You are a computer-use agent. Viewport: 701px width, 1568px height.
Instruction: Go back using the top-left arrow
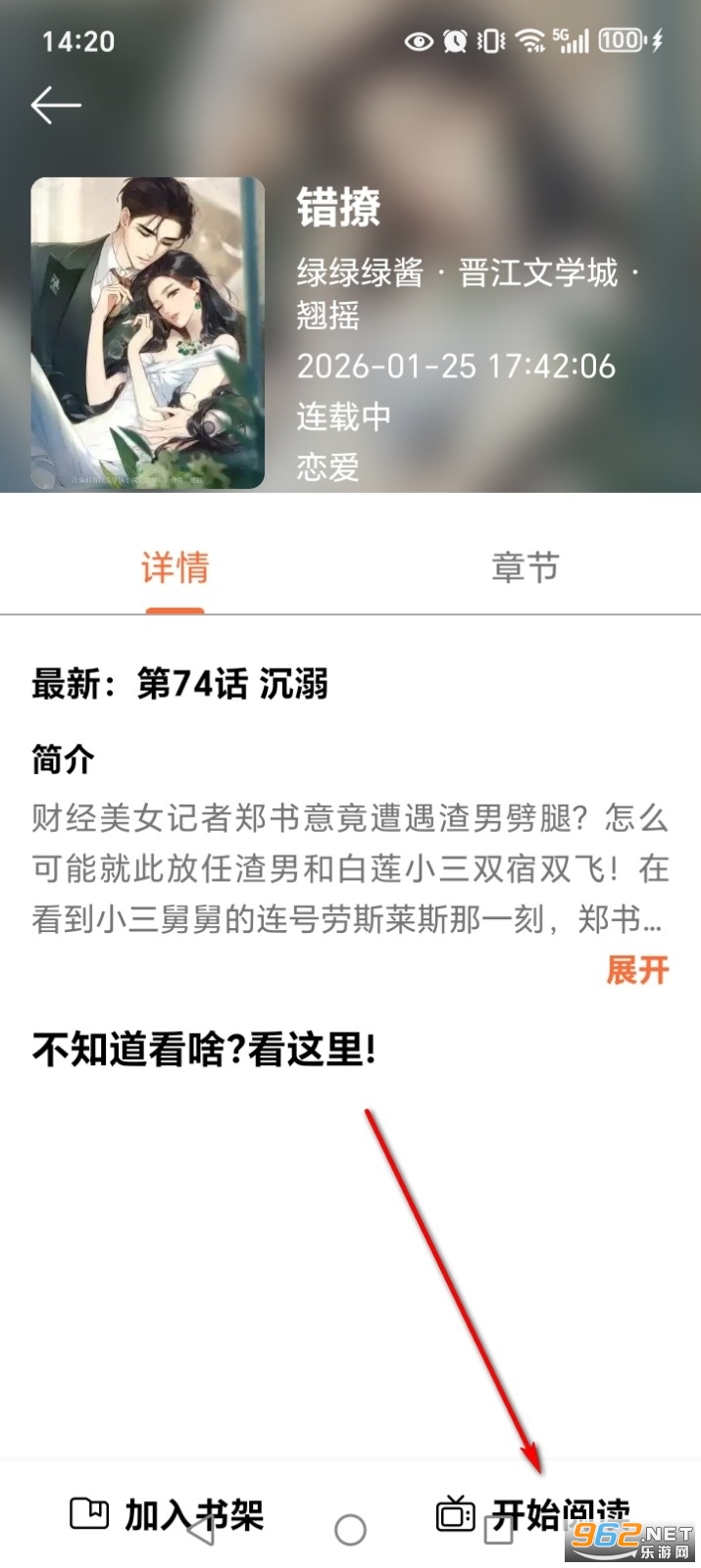click(x=55, y=105)
